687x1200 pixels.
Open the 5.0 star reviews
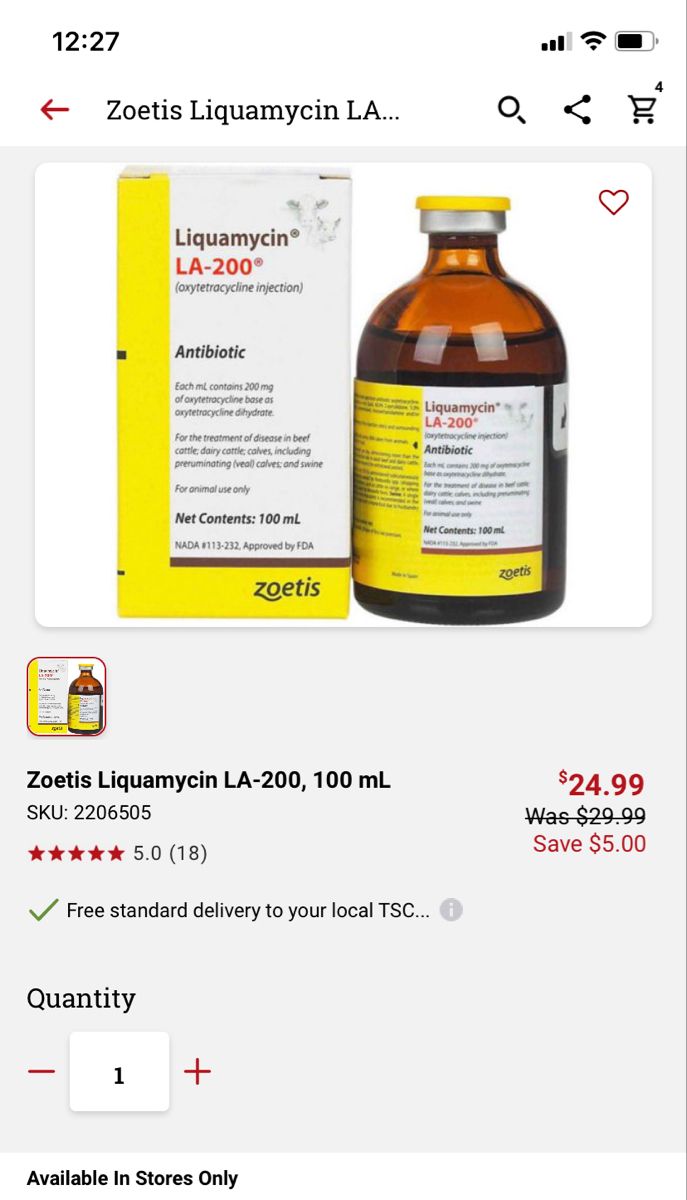click(x=117, y=853)
